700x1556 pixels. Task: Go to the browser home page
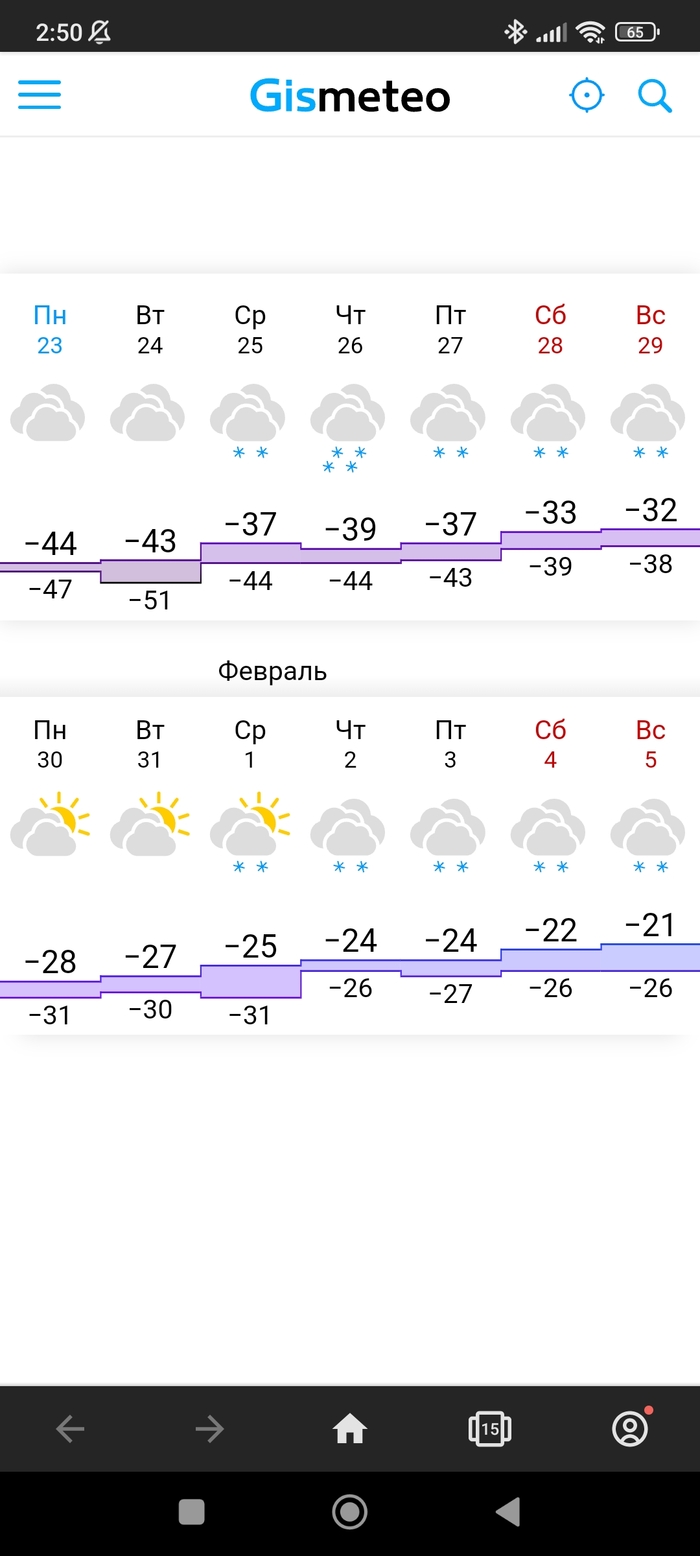coord(350,1429)
